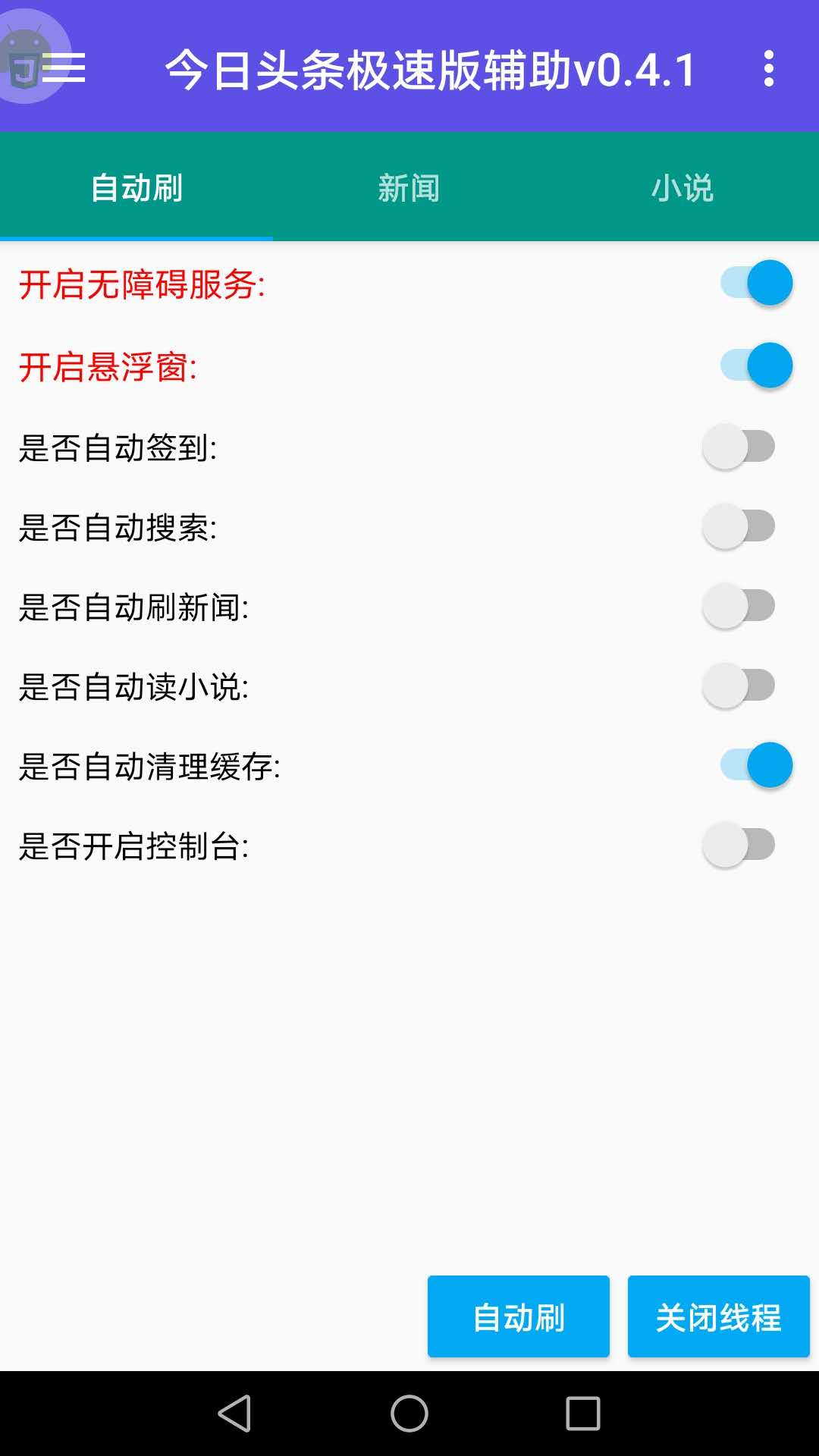Go back with the system back button
This screenshot has height=1456, width=819.
point(234,1414)
